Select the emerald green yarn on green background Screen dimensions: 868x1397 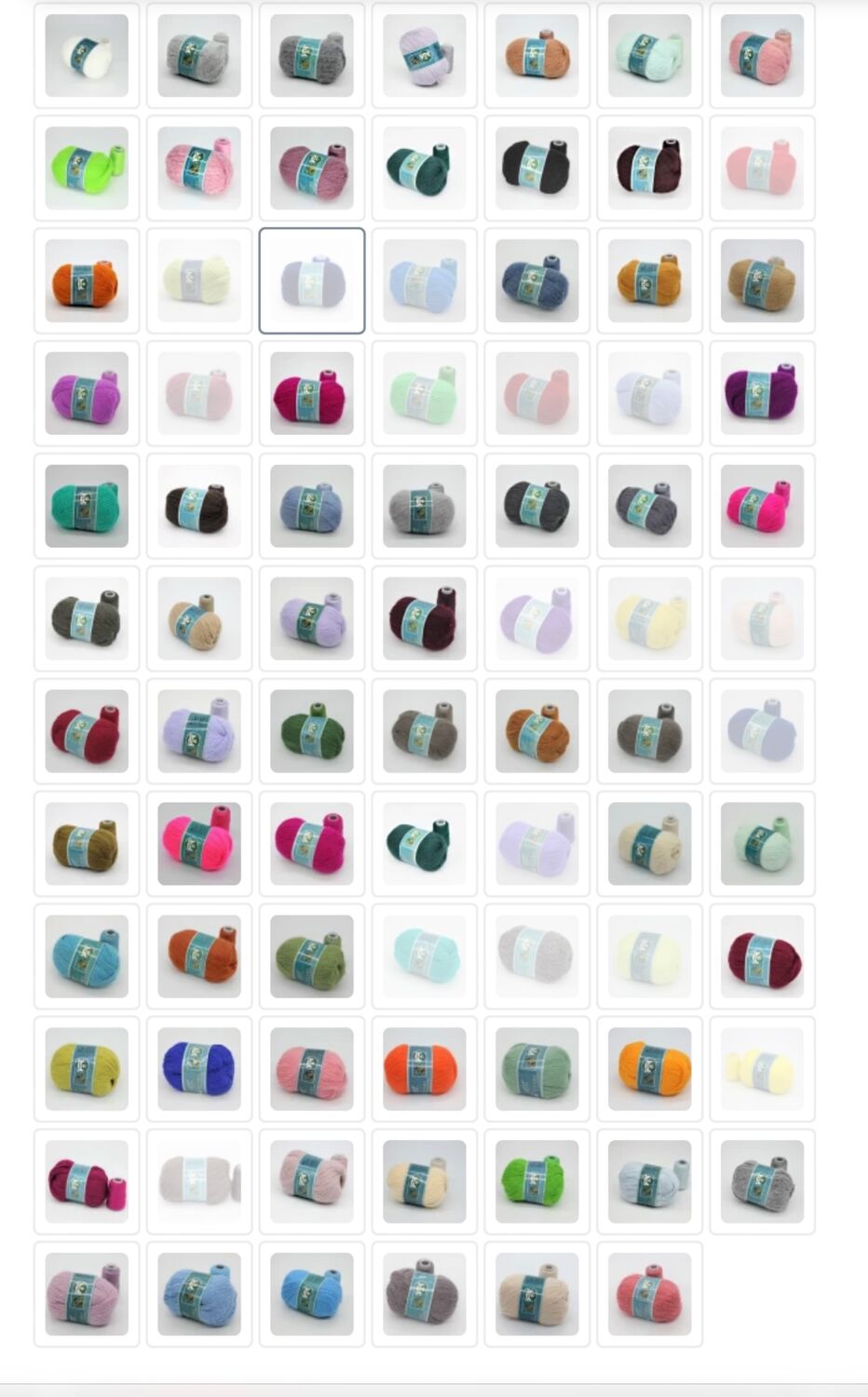coord(87,506)
